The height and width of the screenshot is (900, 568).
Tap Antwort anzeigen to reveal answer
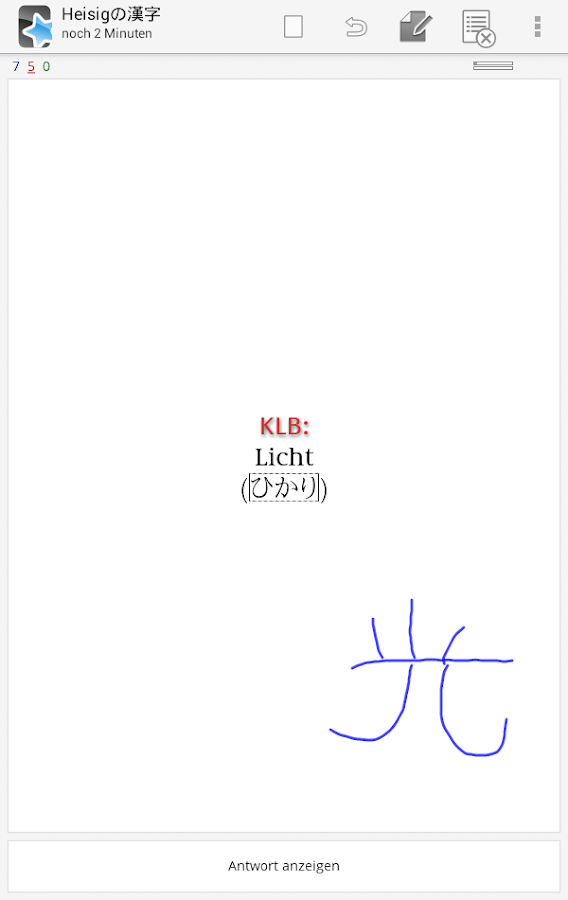(284, 866)
